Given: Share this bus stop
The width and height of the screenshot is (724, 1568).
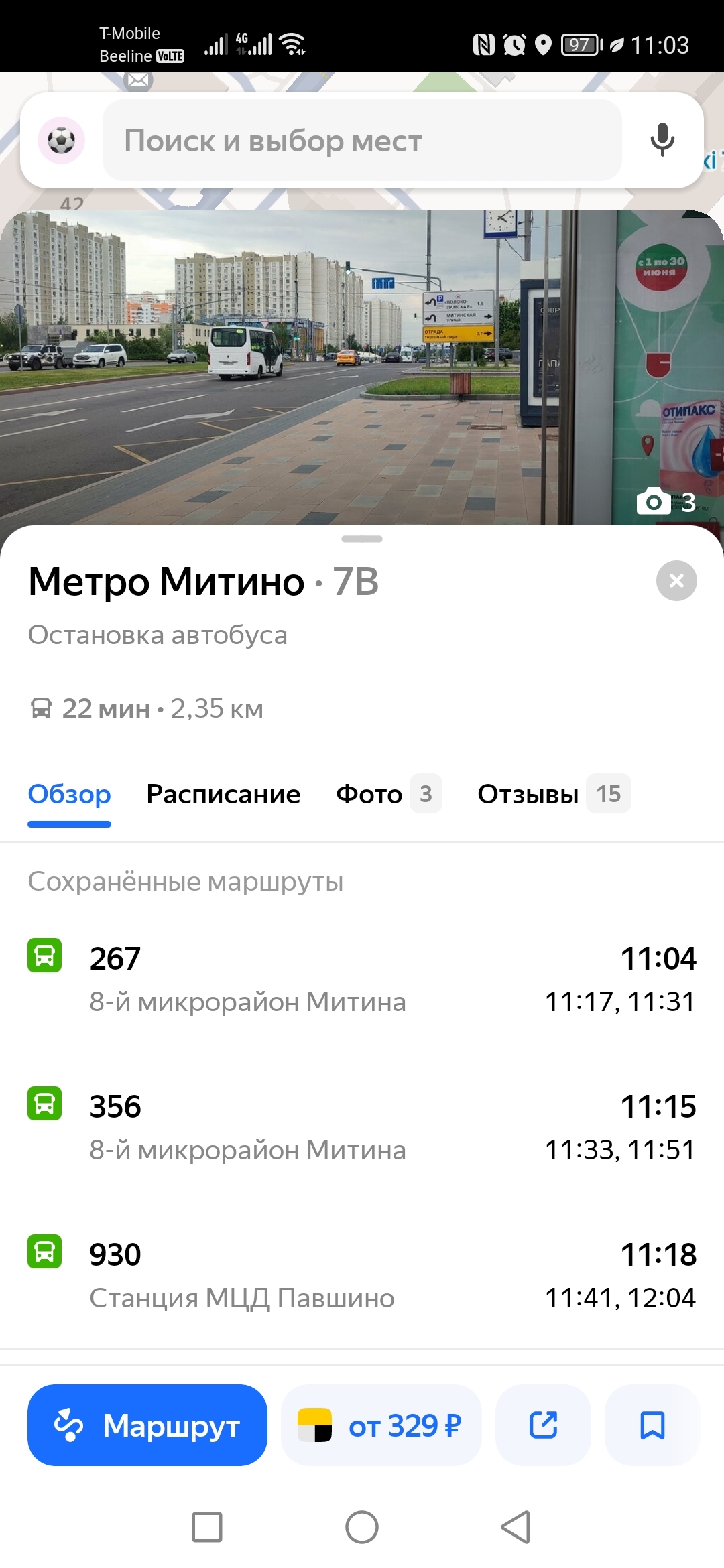Looking at the screenshot, I should pos(543,1425).
